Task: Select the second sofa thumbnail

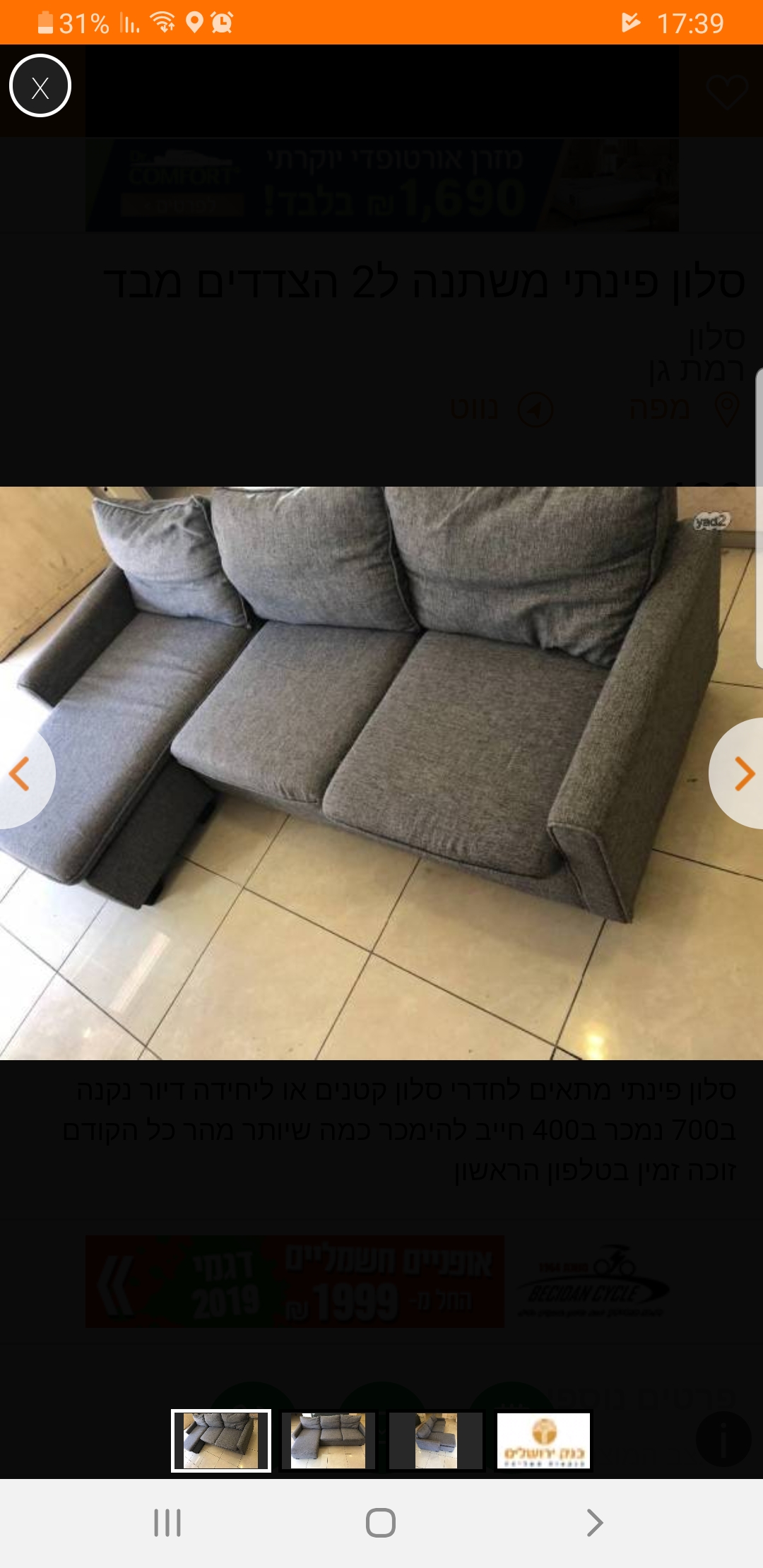Action: (x=329, y=1441)
